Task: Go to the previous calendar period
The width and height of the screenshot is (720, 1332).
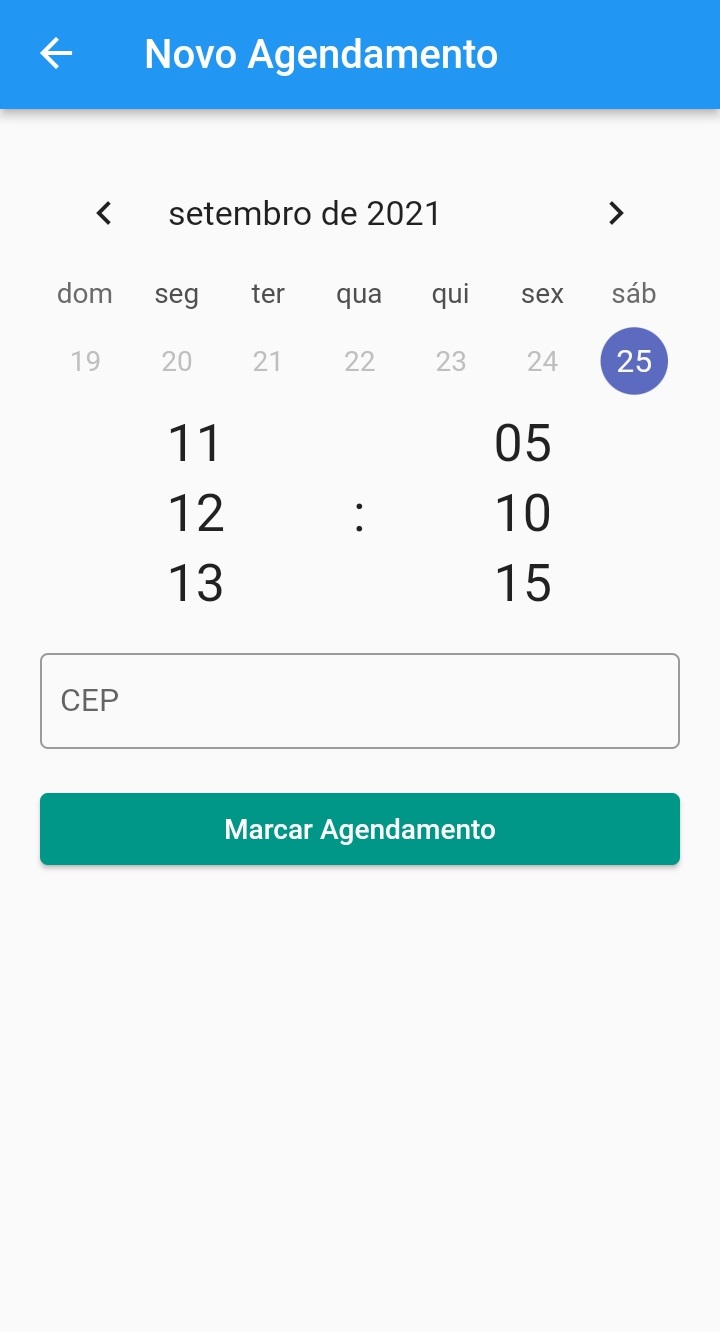Action: coord(104,213)
